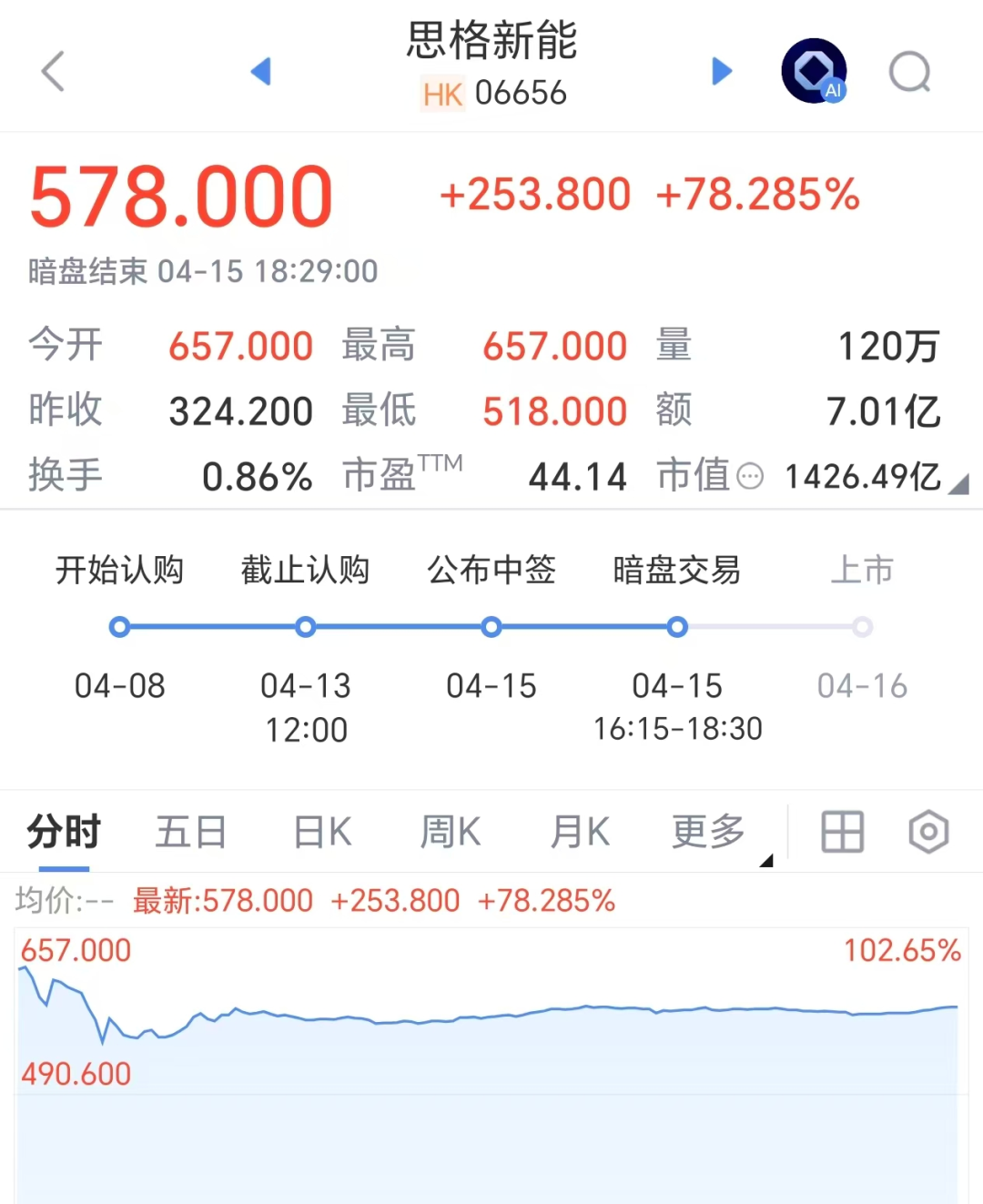983x1204 pixels.
Task: Expand the stock details triangle
Action: tap(958, 484)
